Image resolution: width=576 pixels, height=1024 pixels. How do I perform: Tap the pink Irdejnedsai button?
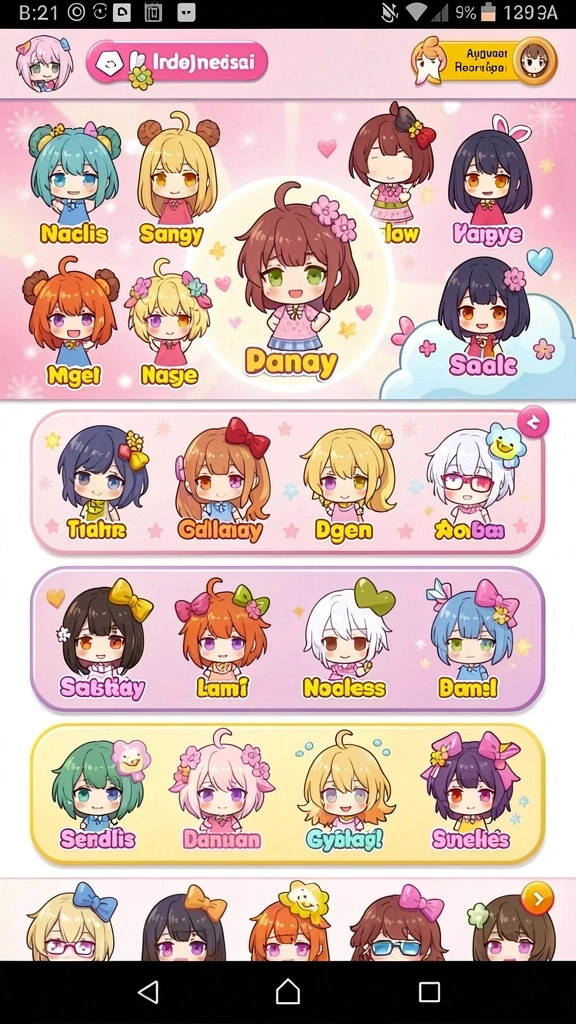177,61
